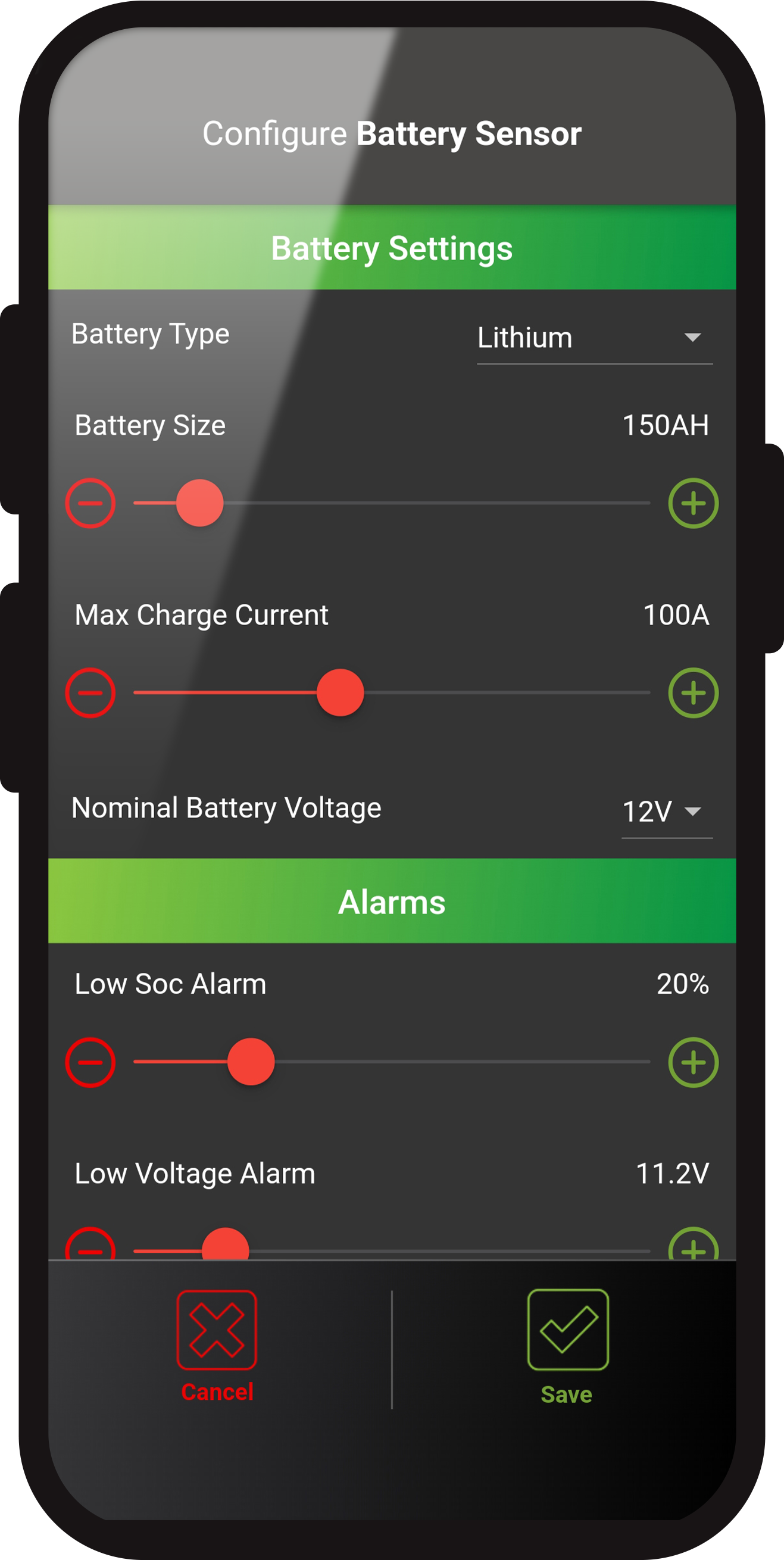784x1560 pixels.
Task: Lower the Low Soc Alarm with minus button
Action: click(x=90, y=1062)
